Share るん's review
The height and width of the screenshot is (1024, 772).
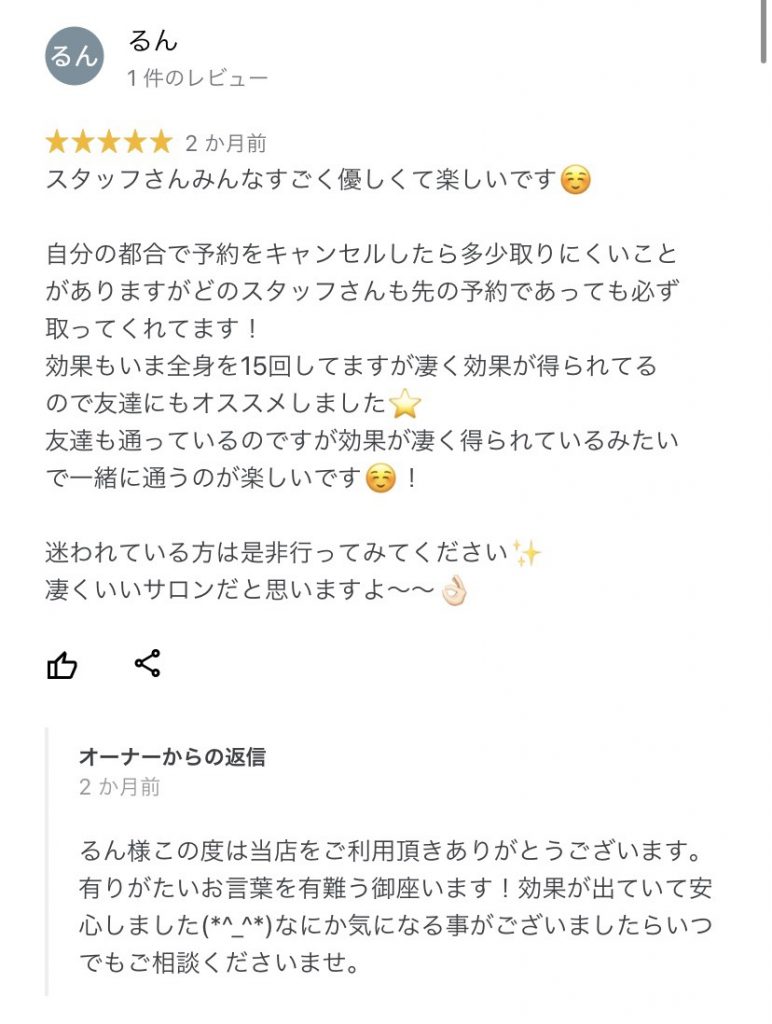147,664
